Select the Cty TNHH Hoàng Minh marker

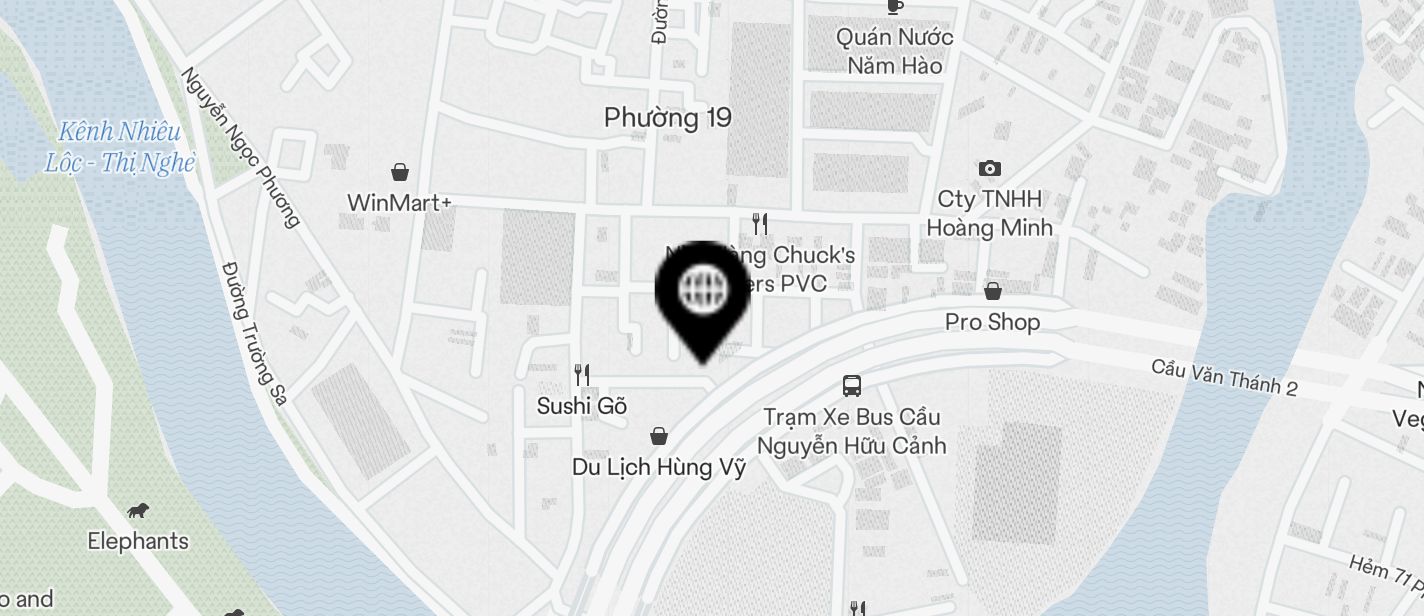(x=989, y=169)
